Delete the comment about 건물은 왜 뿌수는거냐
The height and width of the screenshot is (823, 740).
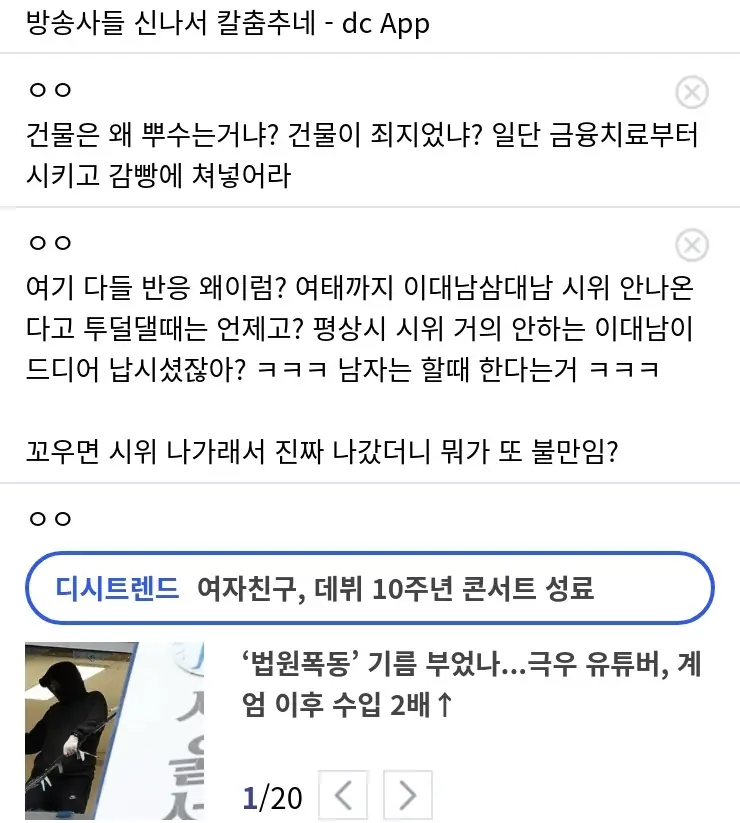coord(692,93)
